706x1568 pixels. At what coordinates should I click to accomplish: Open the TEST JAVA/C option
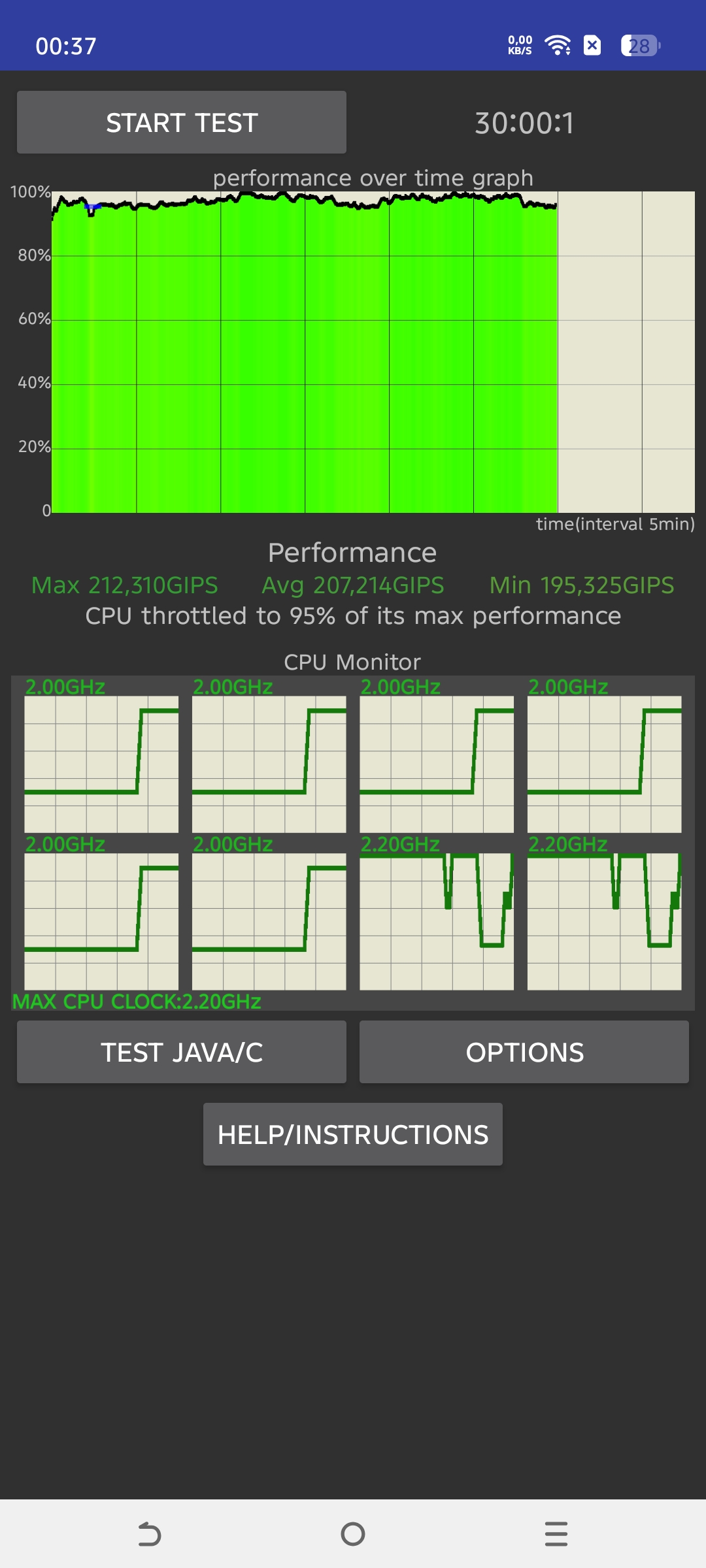[182, 1052]
